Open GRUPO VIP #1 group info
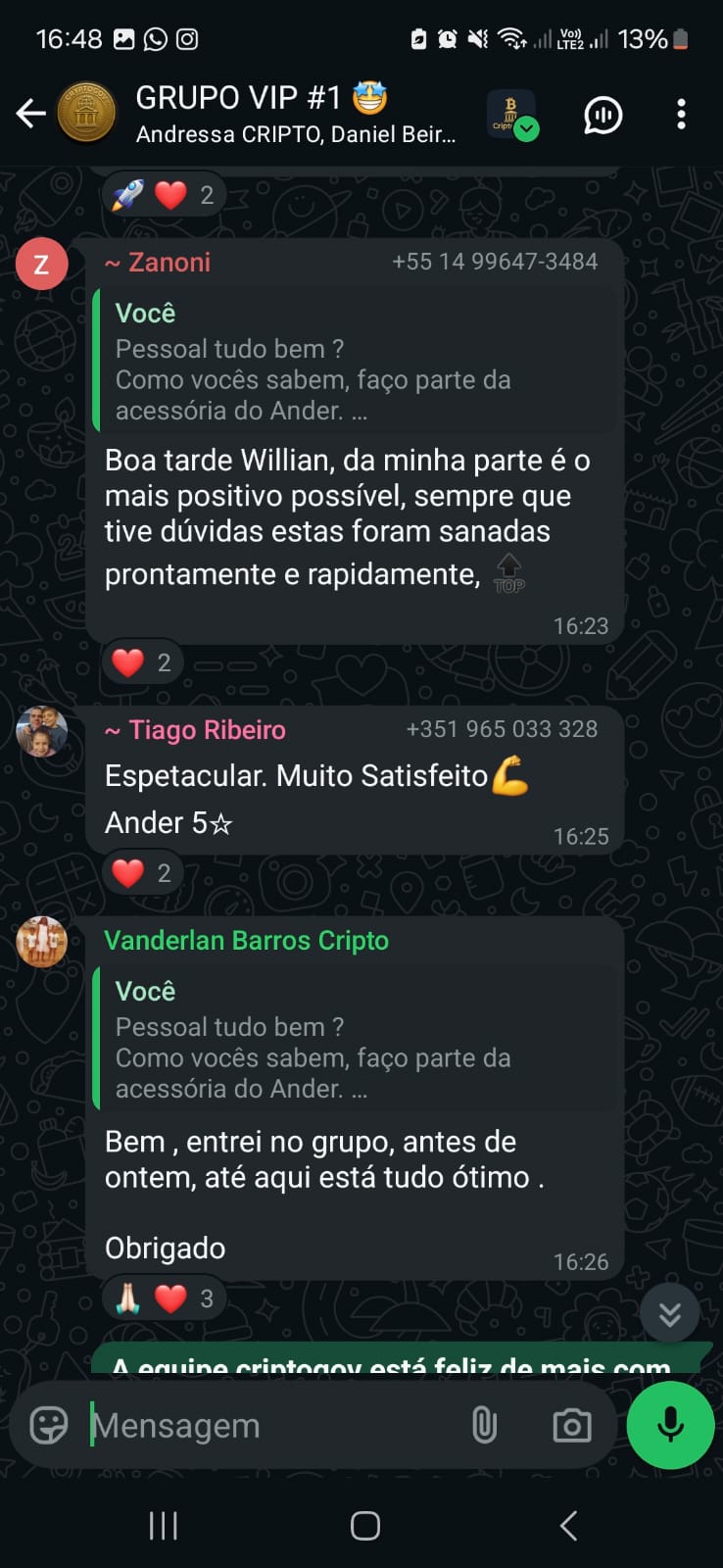 coord(294,114)
